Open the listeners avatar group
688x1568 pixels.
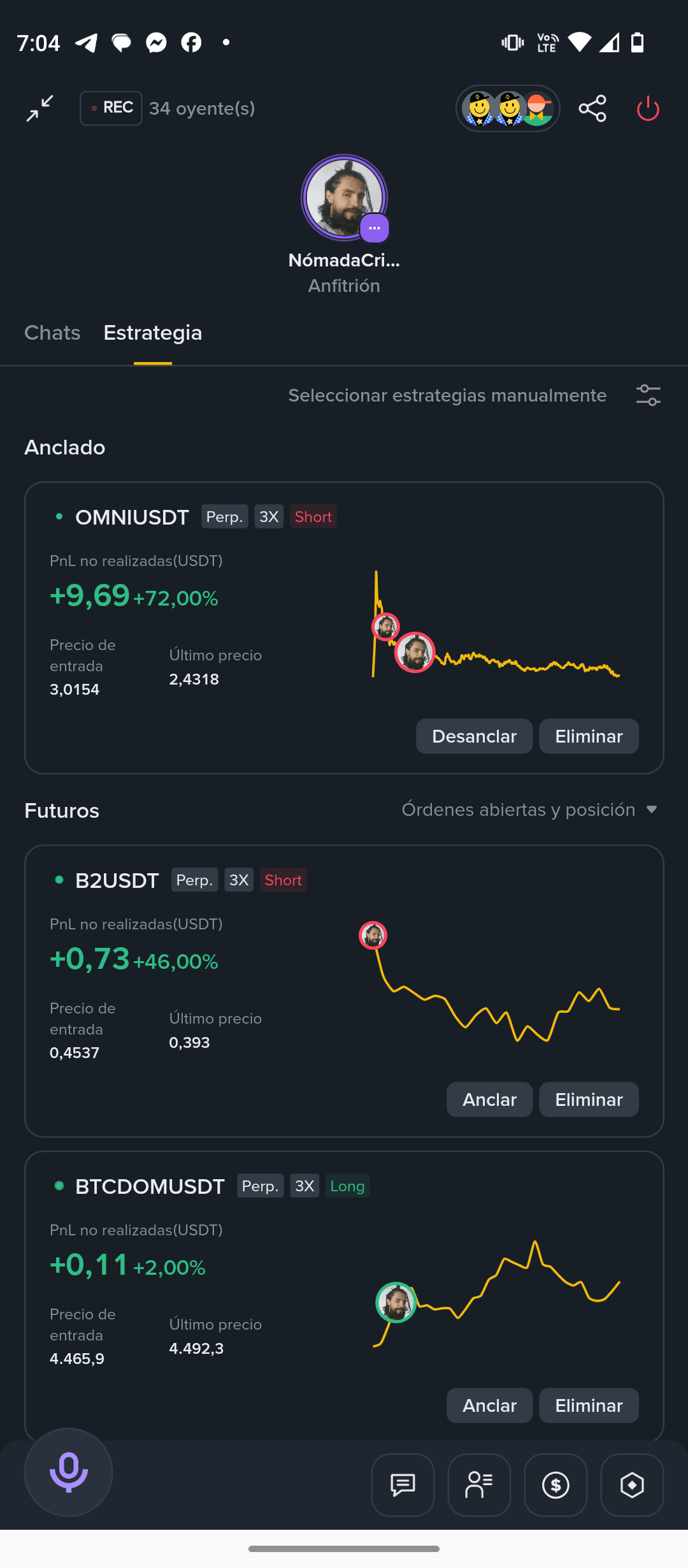(x=508, y=108)
